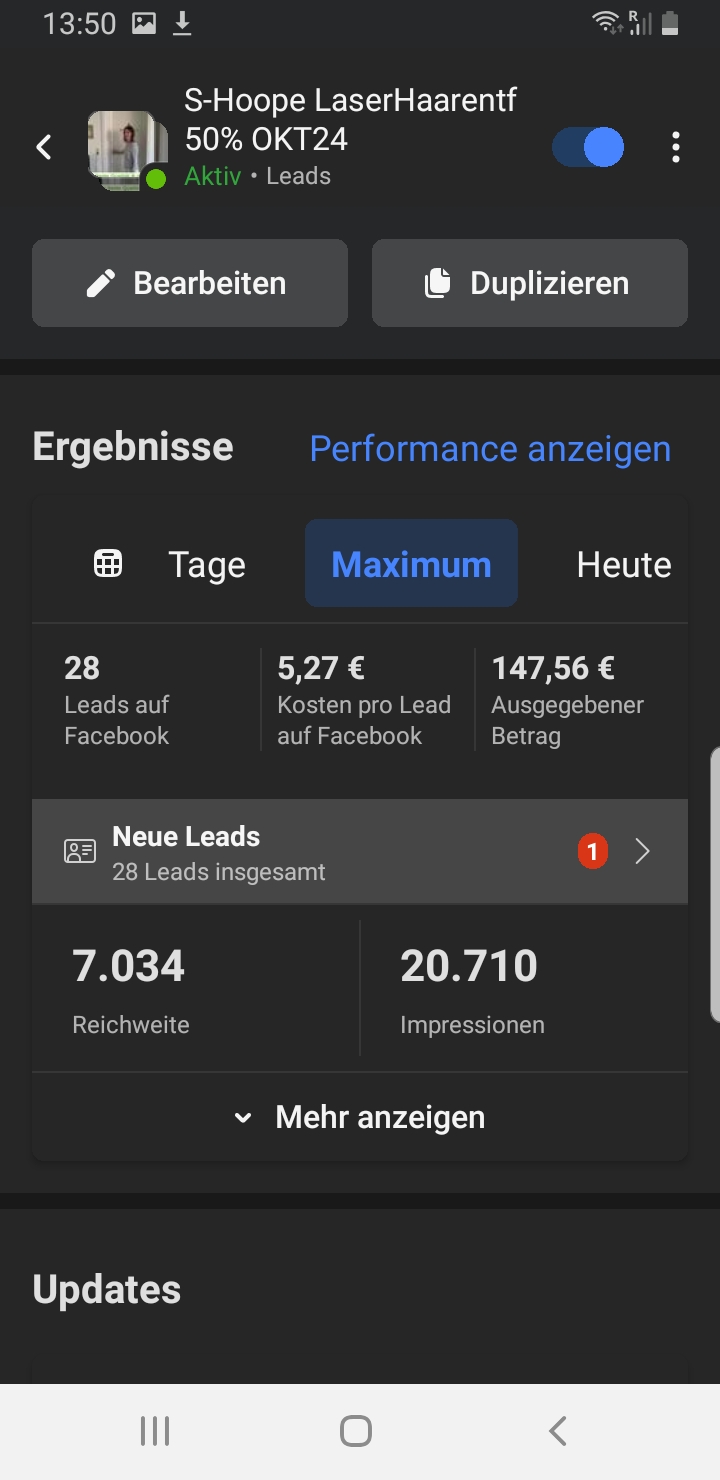720x1480 pixels.
Task: Tap the system home button
Action: tap(356, 1431)
